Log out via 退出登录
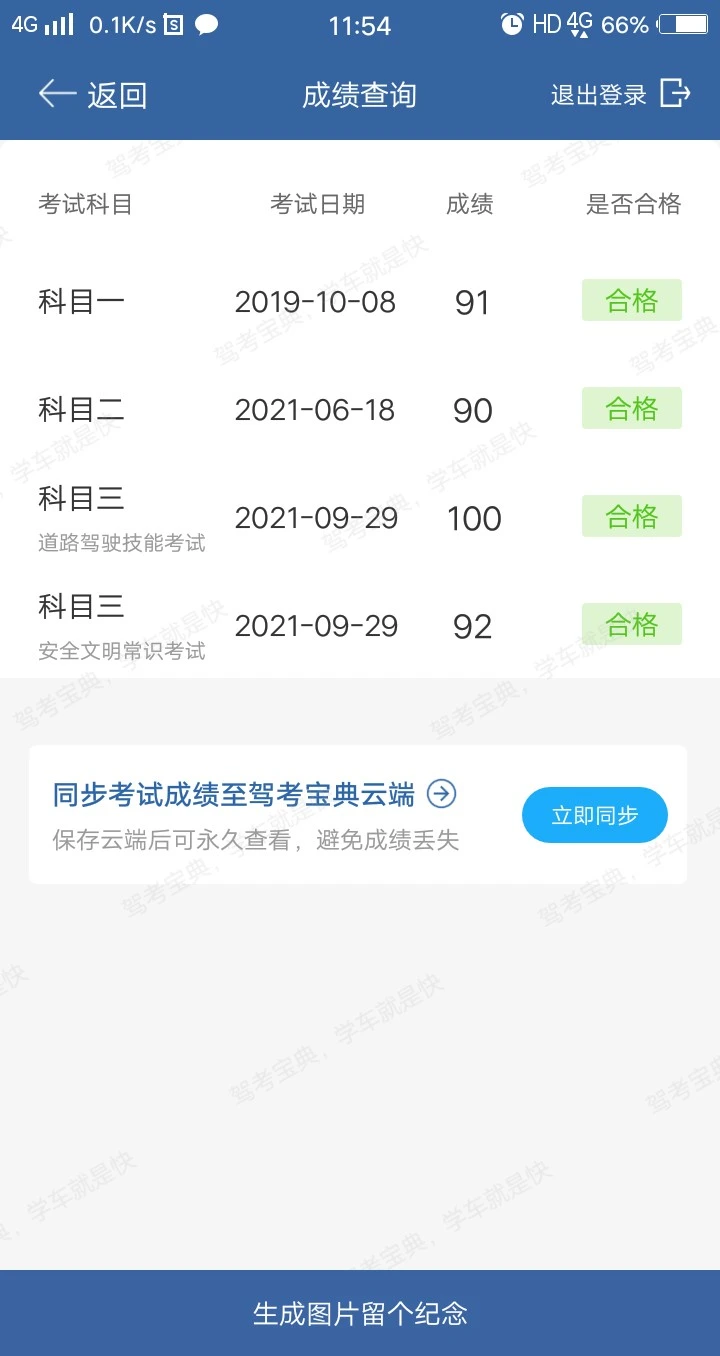Image resolution: width=720 pixels, height=1356 pixels. (x=620, y=95)
